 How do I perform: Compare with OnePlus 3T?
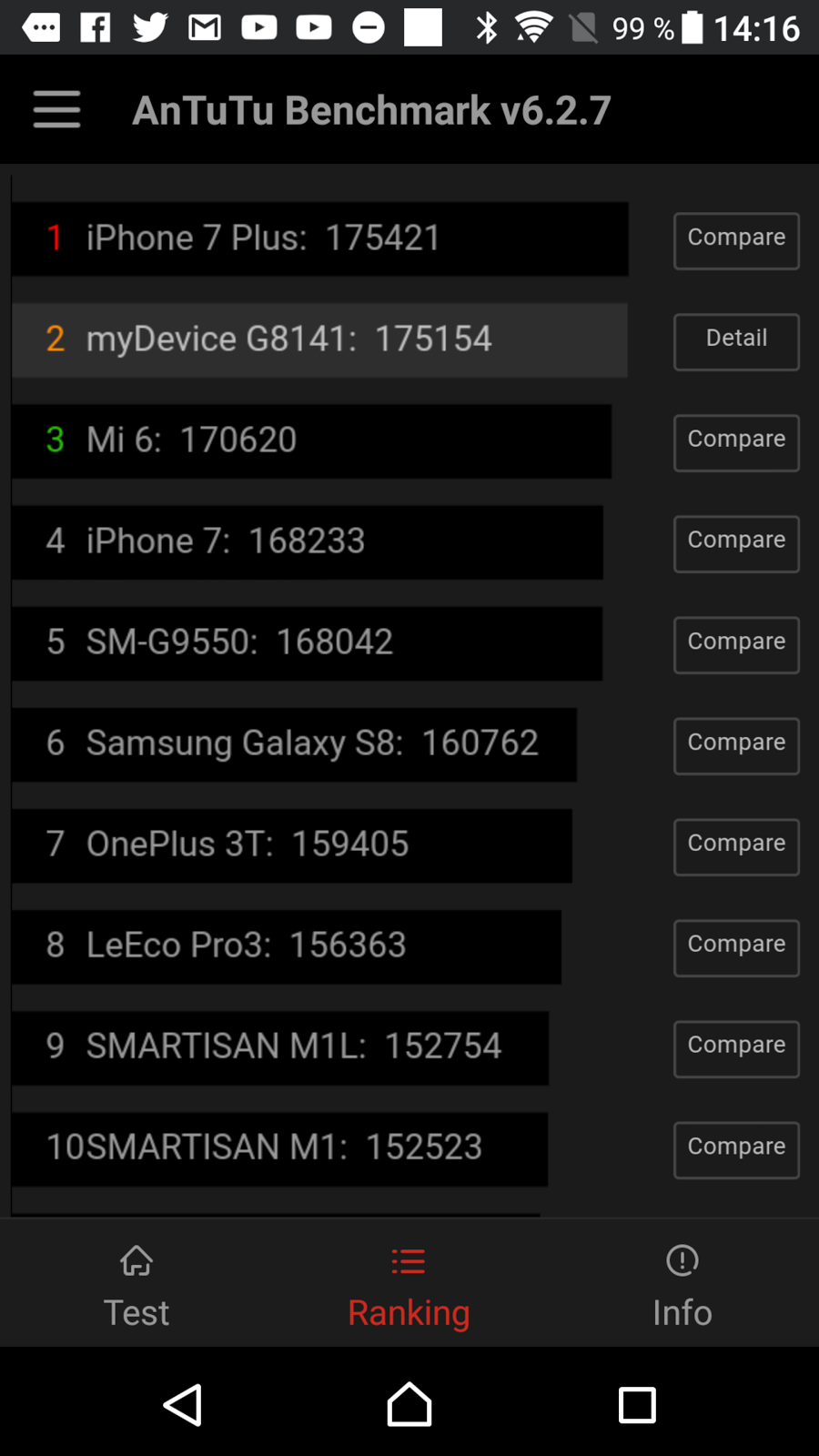pos(736,847)
